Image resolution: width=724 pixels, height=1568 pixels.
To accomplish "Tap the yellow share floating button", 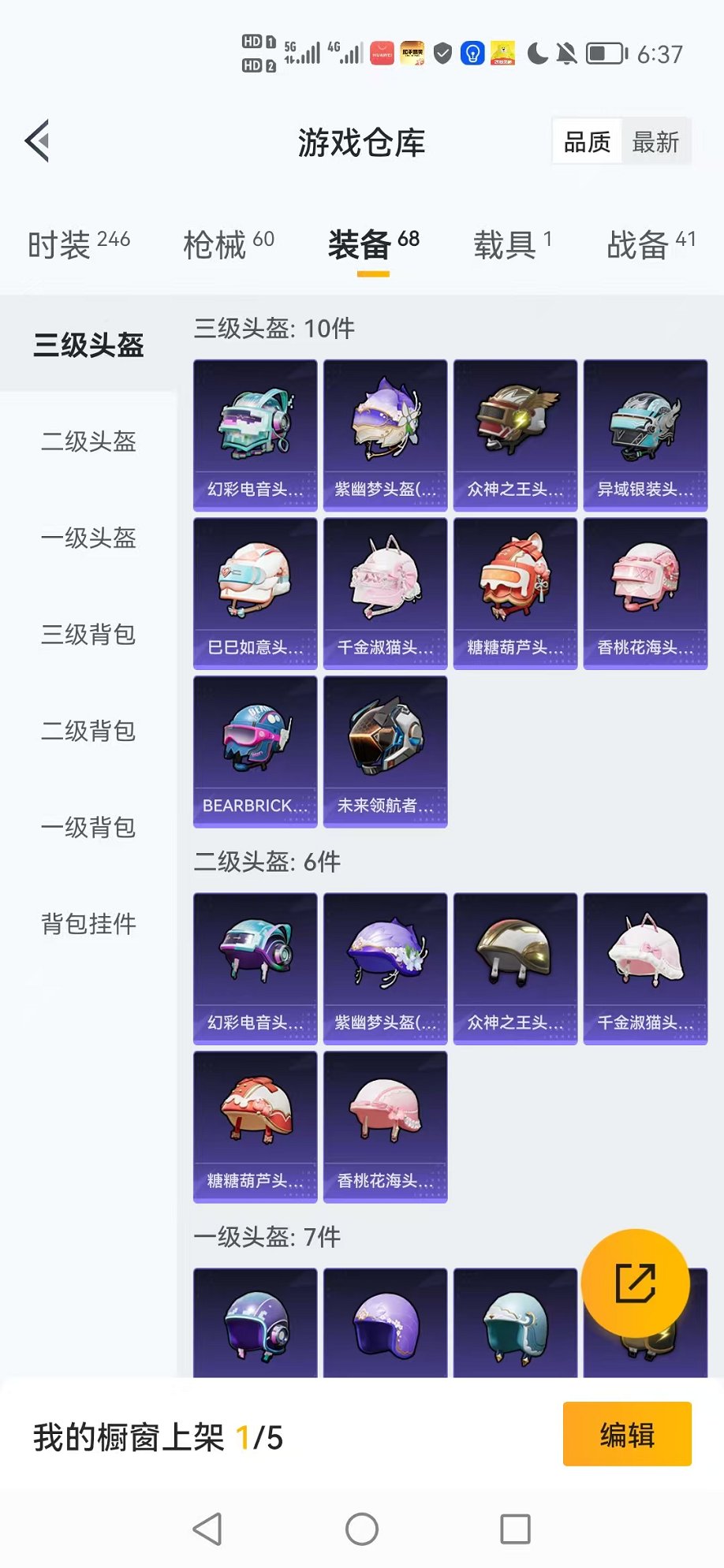I will click(x=635, y=1283).
